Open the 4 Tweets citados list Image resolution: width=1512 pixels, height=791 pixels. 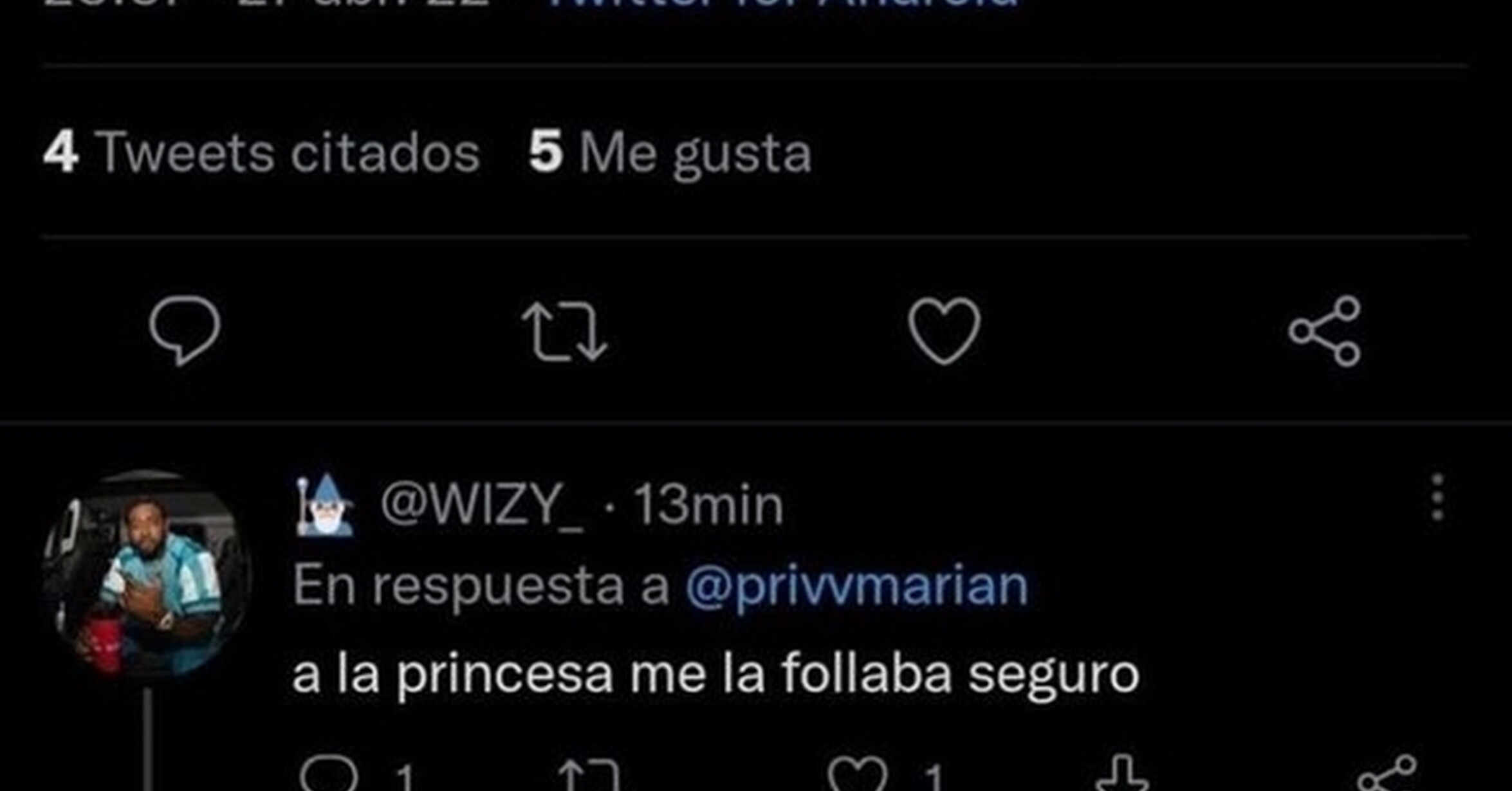tap(262, 153)
